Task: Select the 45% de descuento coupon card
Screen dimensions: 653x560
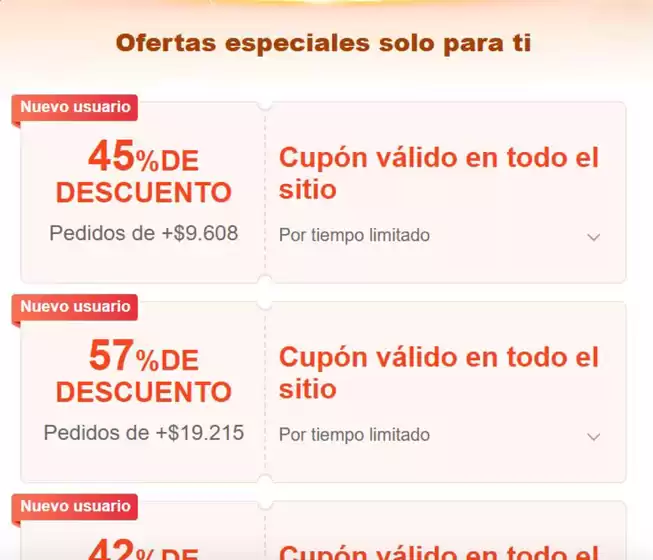Action: tap(143, 190)
